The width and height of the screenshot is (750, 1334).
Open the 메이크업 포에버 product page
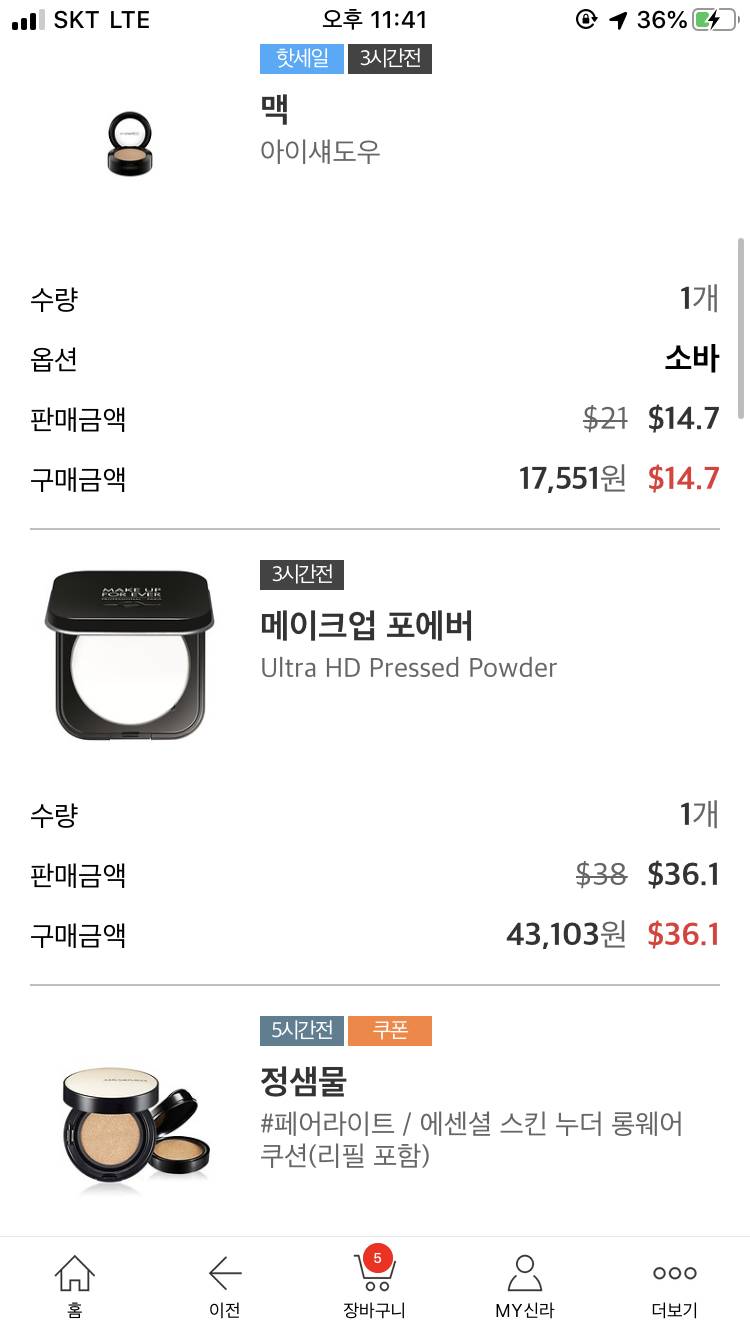click(364, 624)
